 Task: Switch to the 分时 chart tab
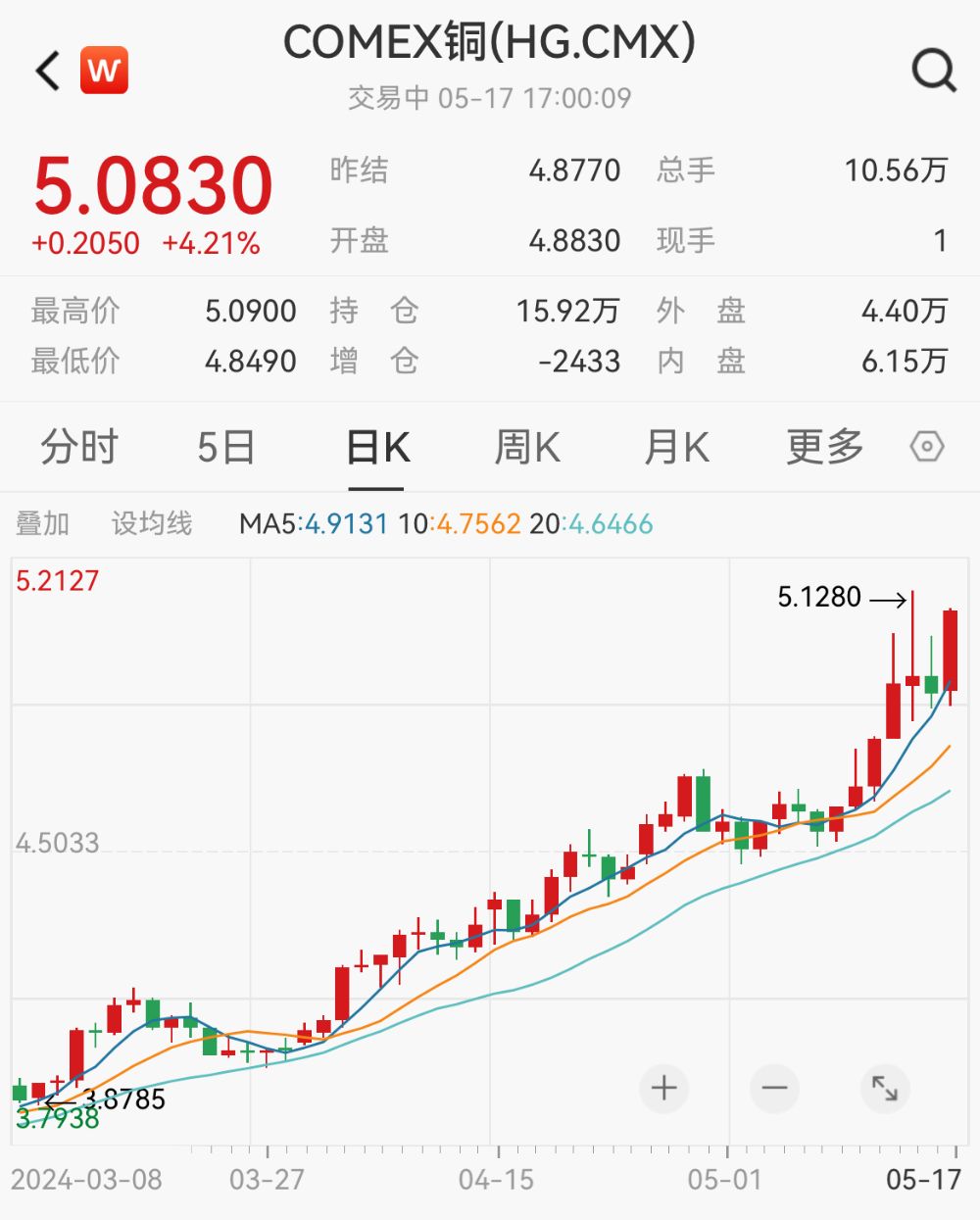tap(78, 448)
